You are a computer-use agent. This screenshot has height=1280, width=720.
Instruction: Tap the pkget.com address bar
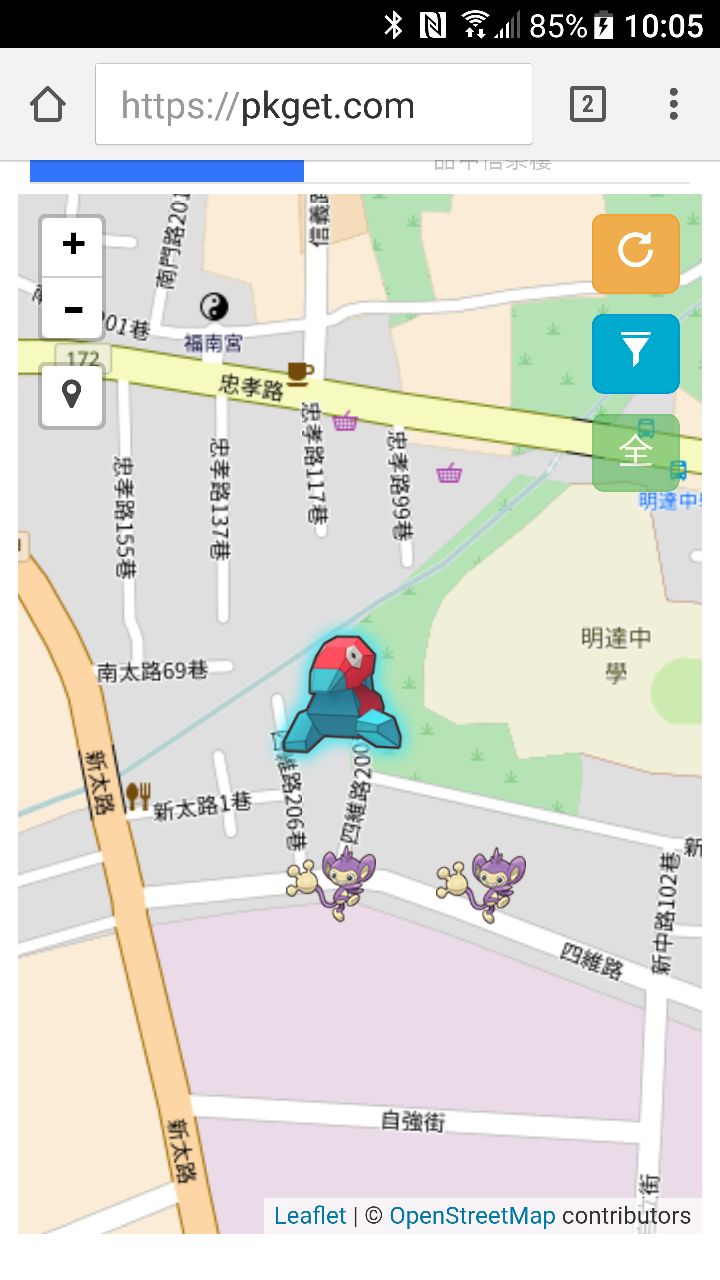(x=313, y=105)
